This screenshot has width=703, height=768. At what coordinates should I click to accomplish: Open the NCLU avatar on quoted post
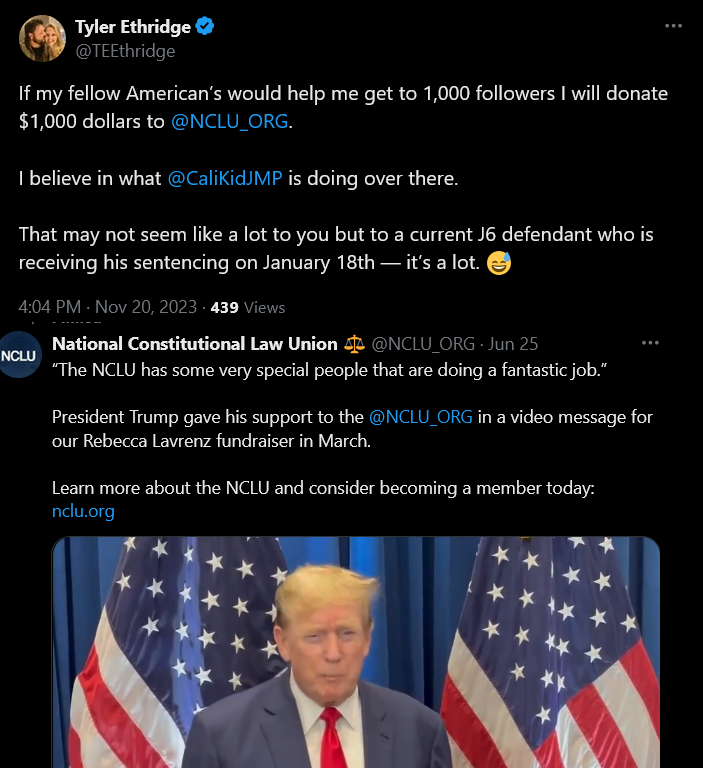[x=20, y=356]
